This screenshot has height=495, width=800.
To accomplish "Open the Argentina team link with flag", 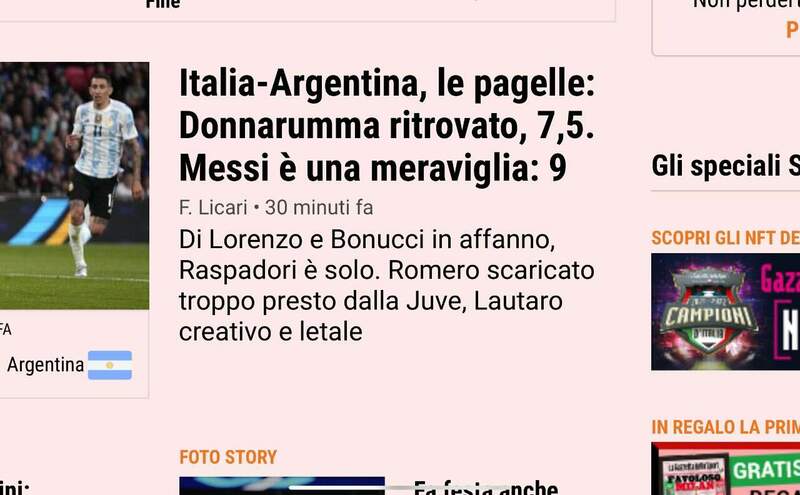I will pyautogui.click(x=68, y=365).
